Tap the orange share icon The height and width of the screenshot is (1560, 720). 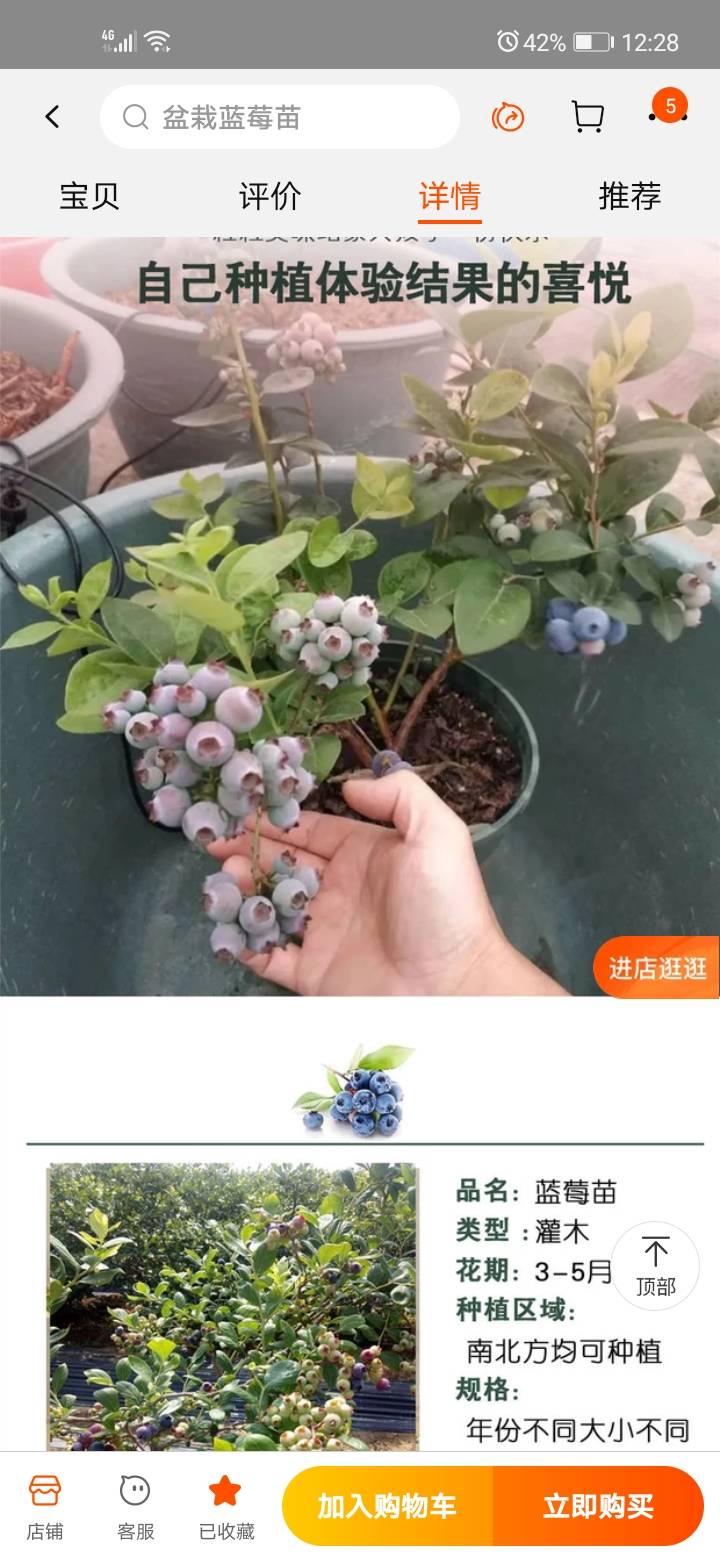pos(508,117)
